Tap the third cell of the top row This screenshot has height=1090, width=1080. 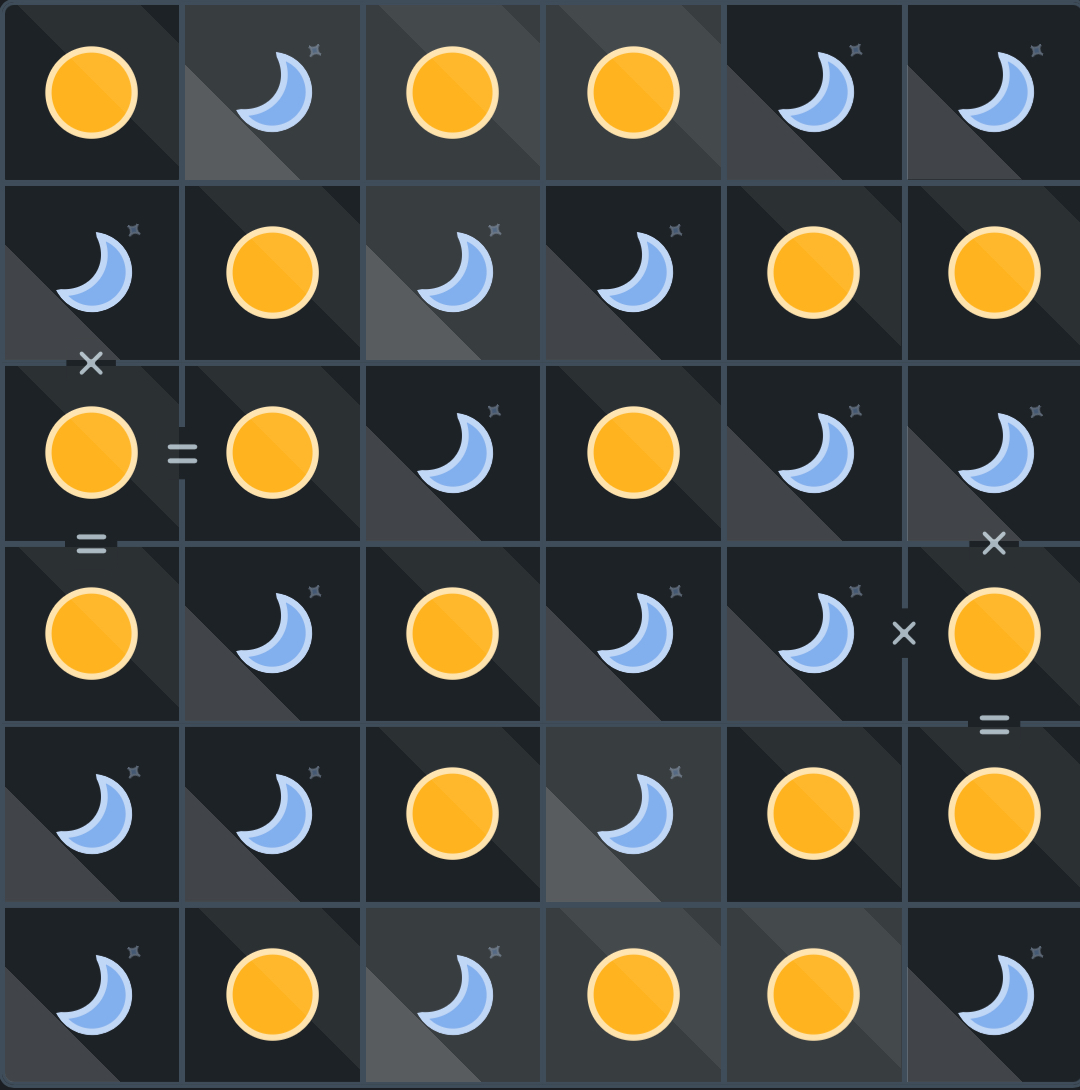452,92
